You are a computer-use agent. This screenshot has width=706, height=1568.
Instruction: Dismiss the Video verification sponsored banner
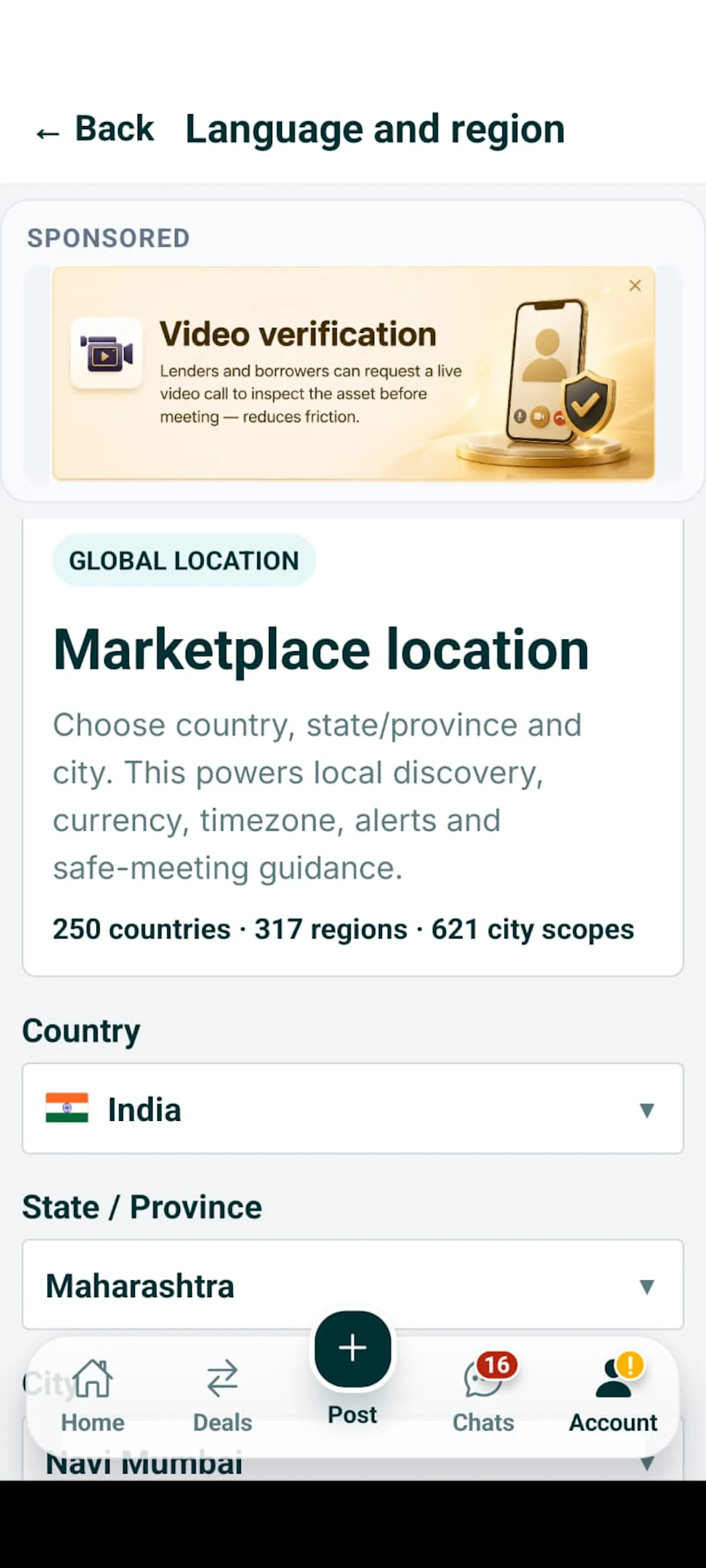(635, 285)
